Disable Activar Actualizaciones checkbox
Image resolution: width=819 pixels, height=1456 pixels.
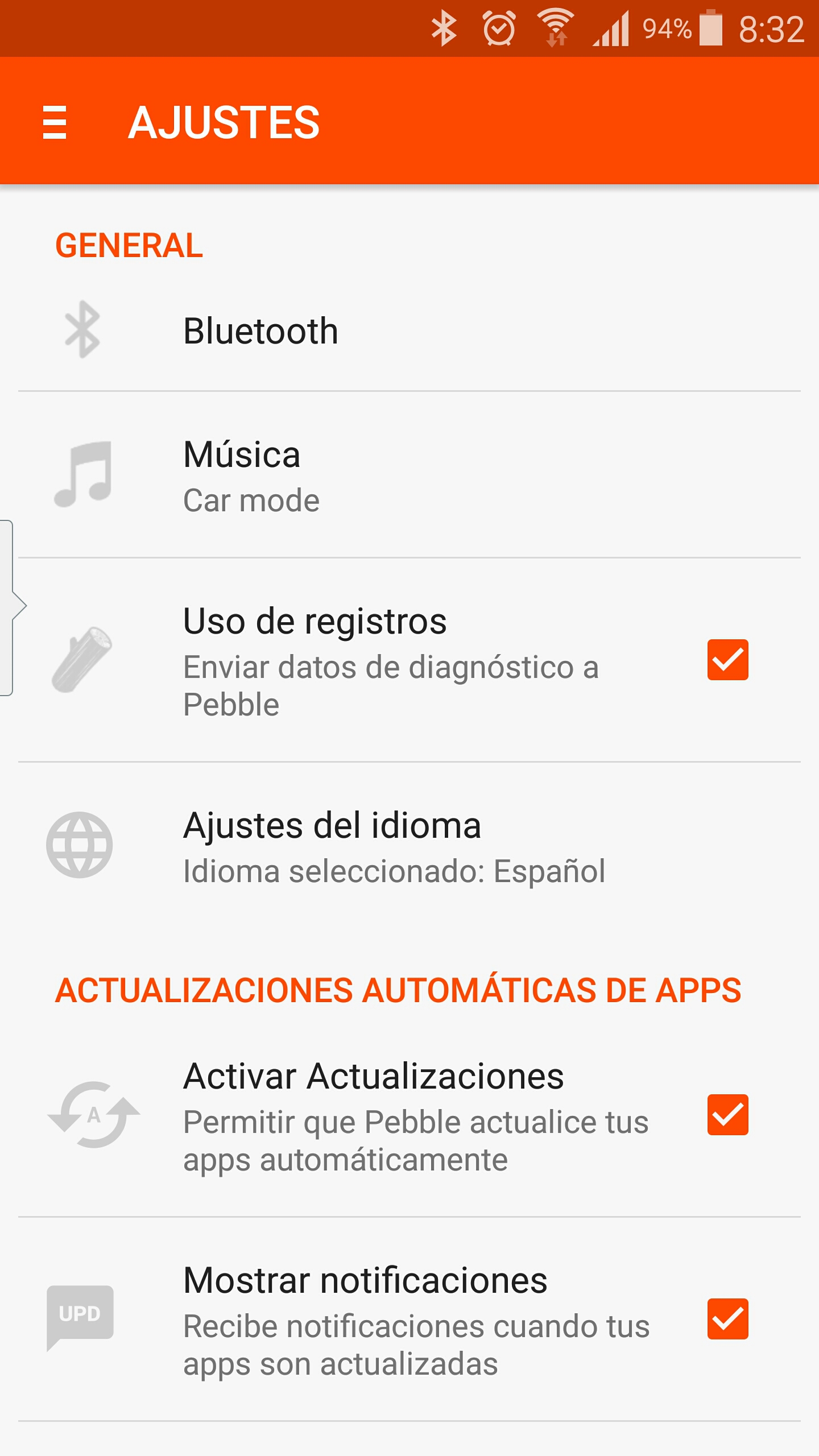coord(727,1115)
